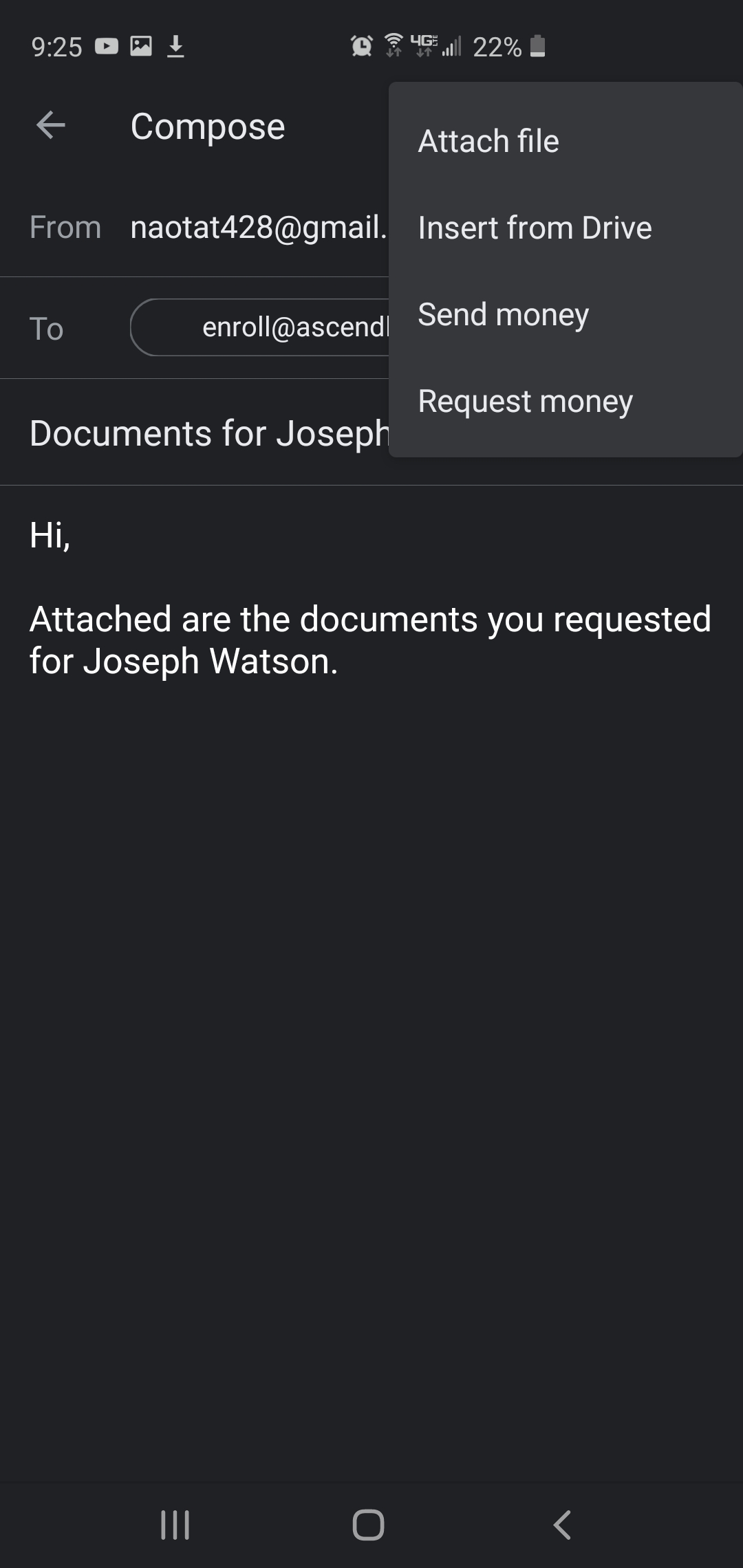Tap the enroll@ascend recipient chip

click(x=260, y=327)
